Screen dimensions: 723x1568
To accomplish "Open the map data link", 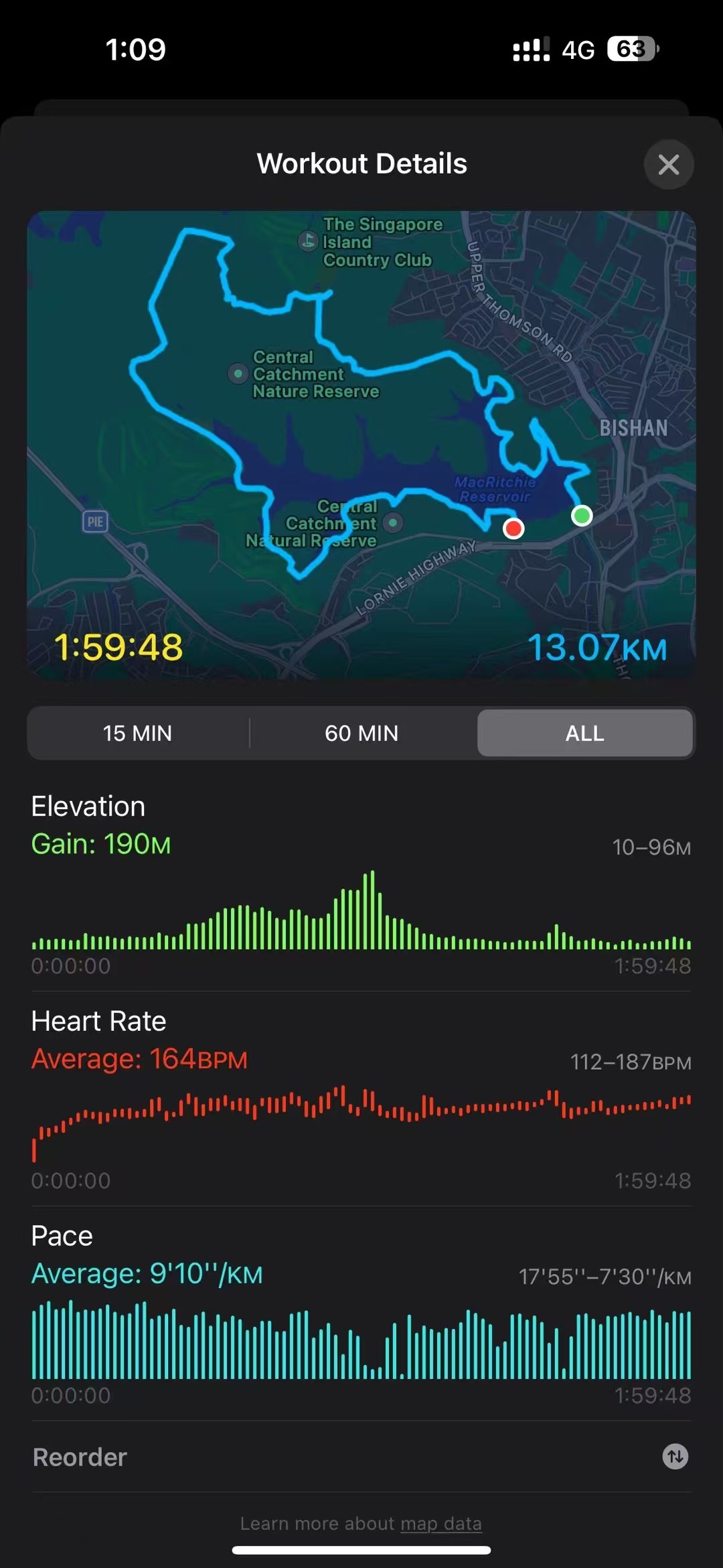I will pyautogui.click(x=441, y=1524).
